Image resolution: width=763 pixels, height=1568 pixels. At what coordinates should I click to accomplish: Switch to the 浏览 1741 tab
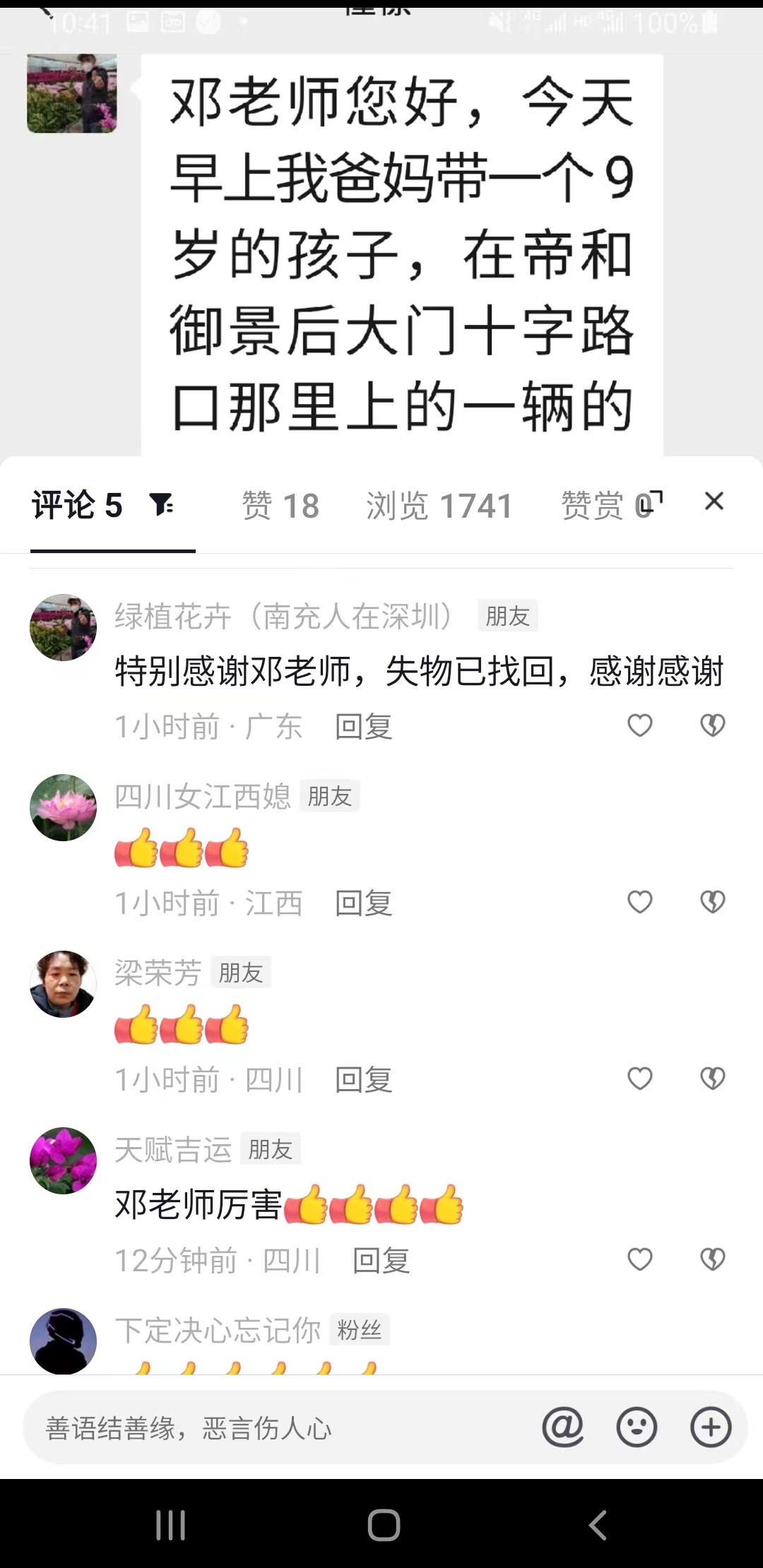[x=439, y=506]
